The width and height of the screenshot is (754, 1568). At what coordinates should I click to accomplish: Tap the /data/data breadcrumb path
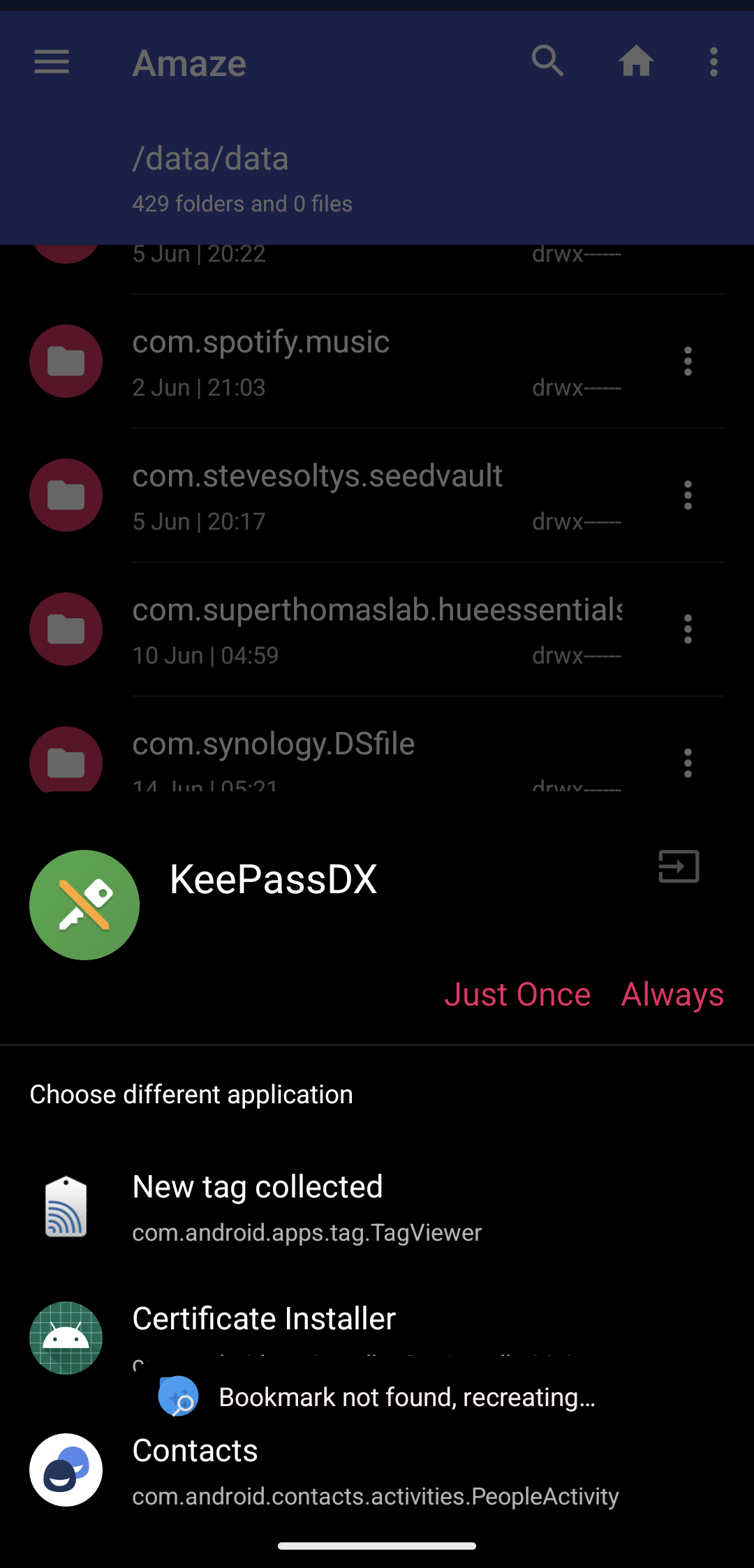[211, 158]
